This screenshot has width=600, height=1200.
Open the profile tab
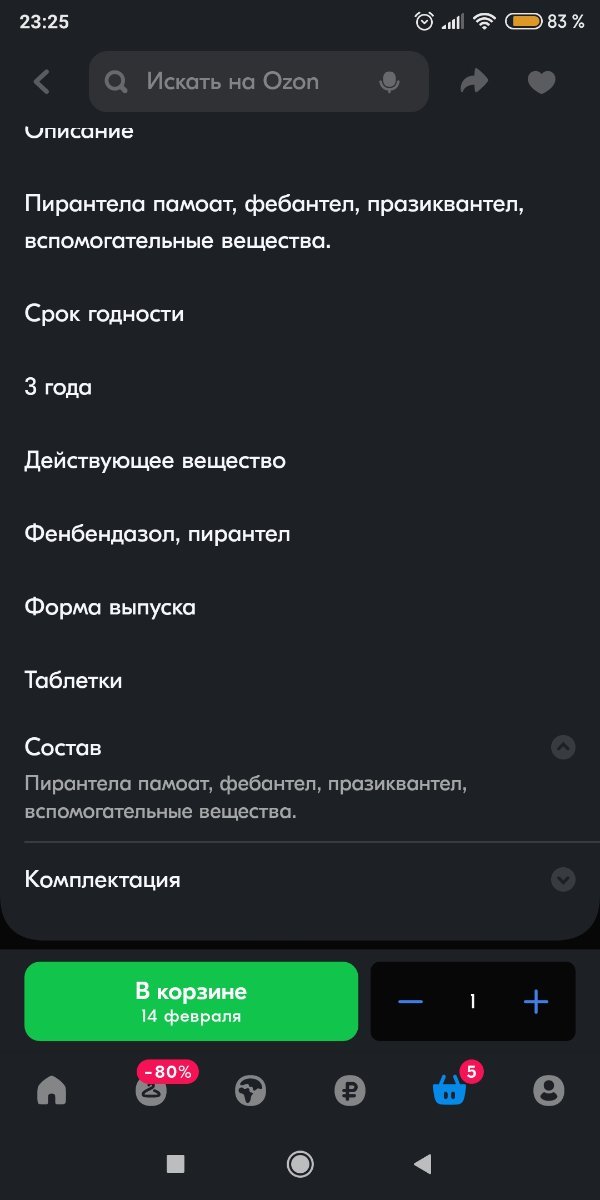click(x=548, y=1090)
